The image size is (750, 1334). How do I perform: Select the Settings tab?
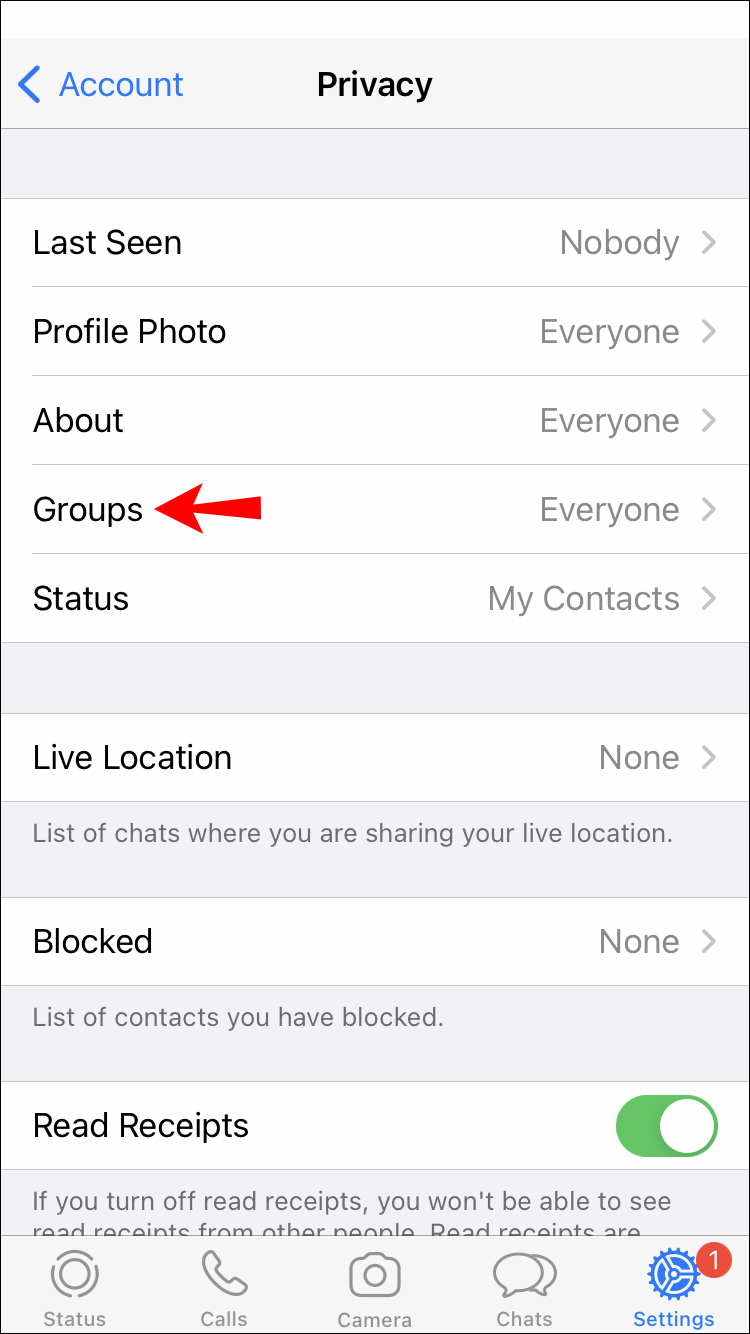(x=674, y=1287)
